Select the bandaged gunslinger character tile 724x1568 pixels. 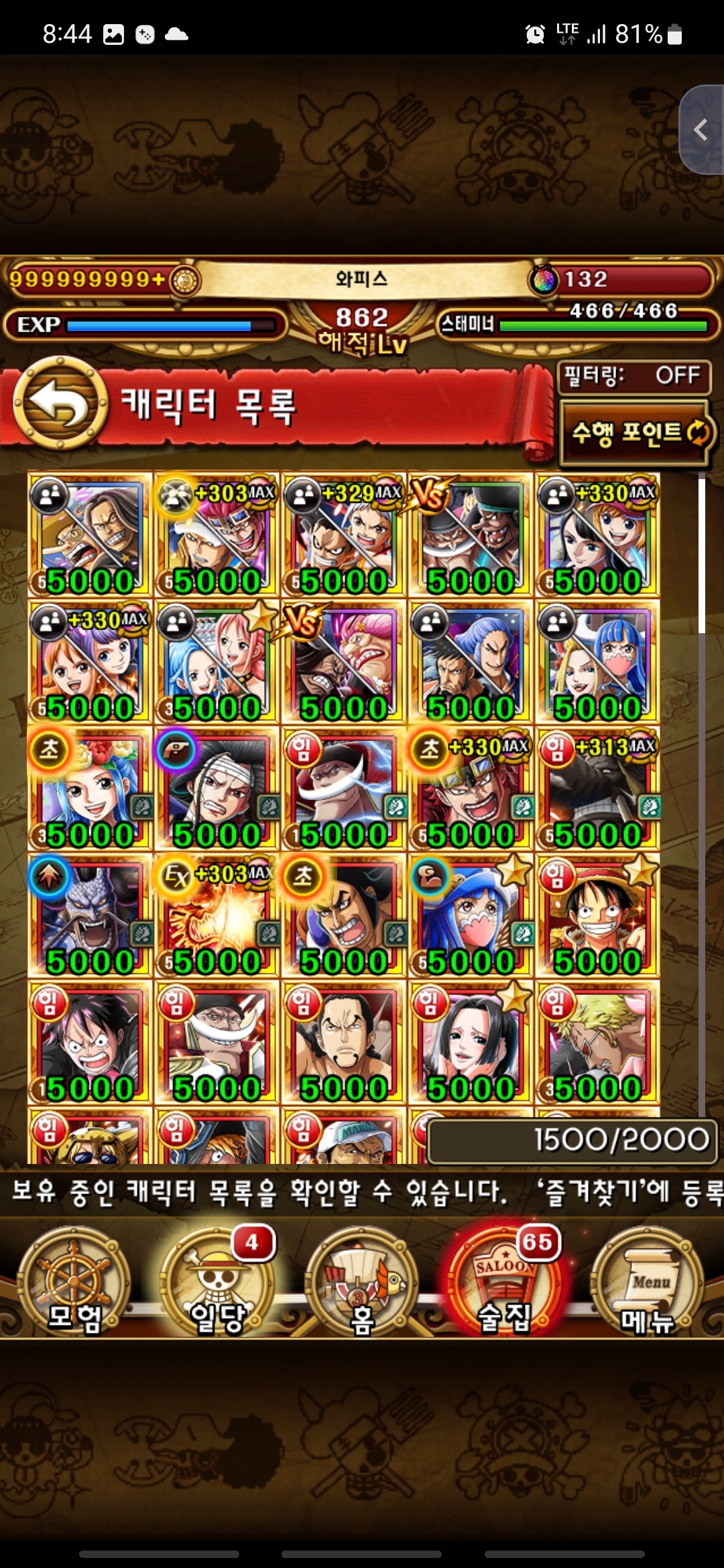pos(217,789)
